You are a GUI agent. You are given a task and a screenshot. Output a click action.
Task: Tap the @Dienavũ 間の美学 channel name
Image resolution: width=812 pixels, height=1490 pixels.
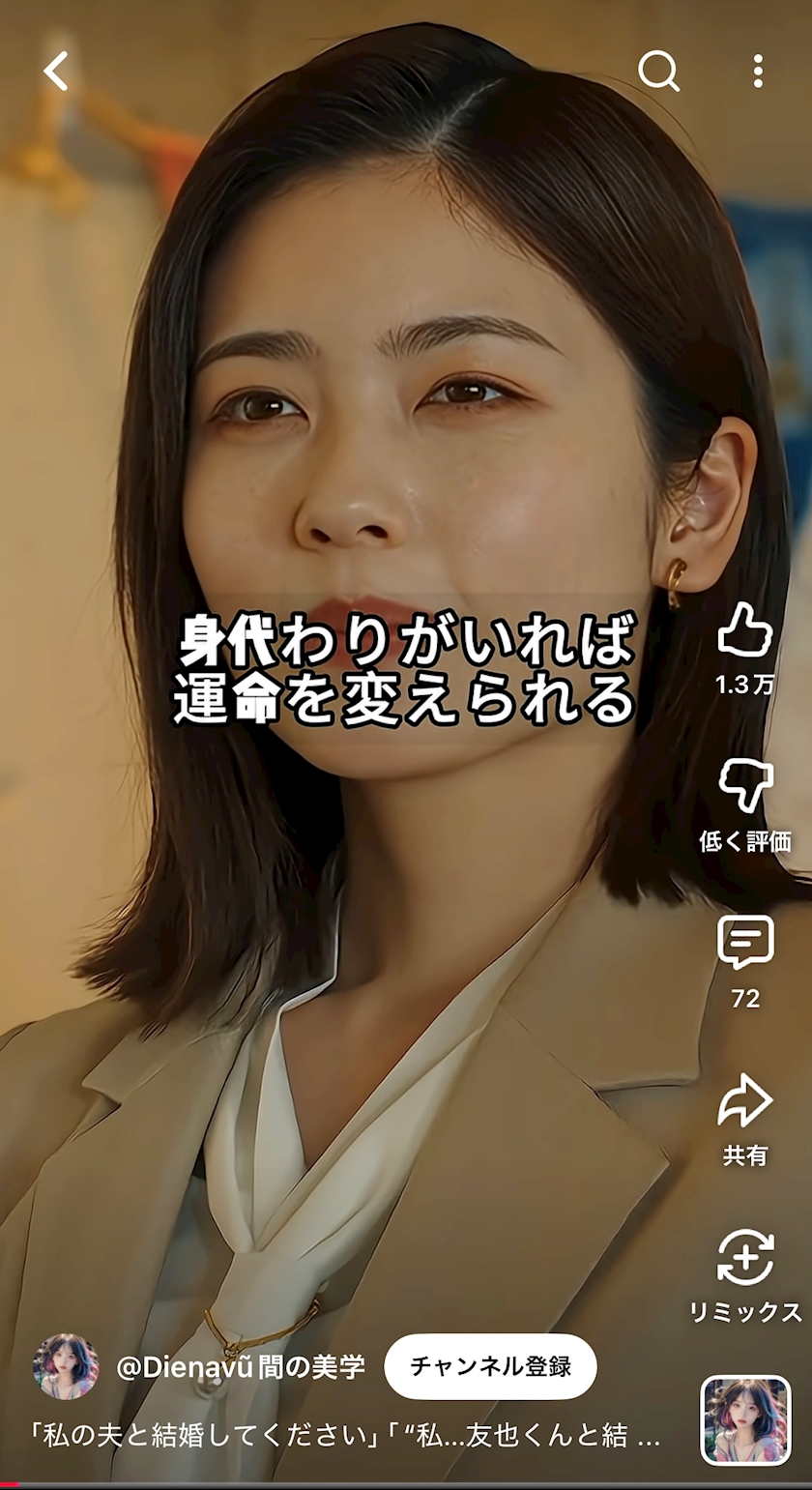tap(241, 1367)
